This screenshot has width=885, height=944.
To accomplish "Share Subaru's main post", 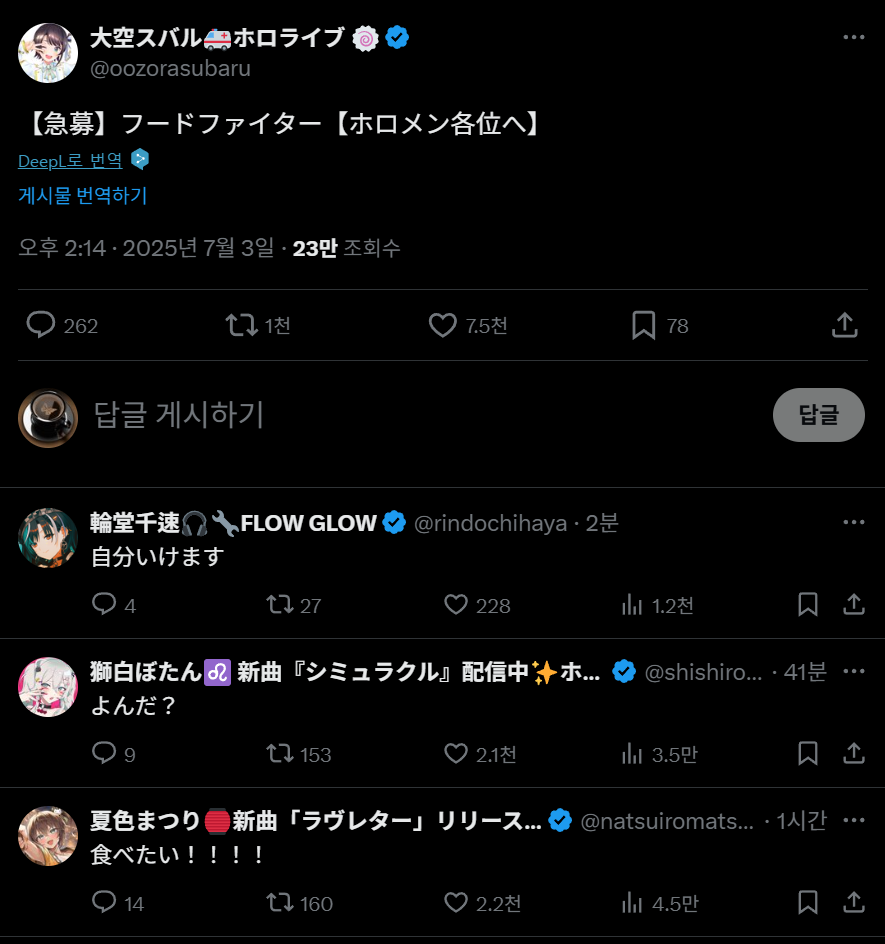I will [x=844, y=325].
